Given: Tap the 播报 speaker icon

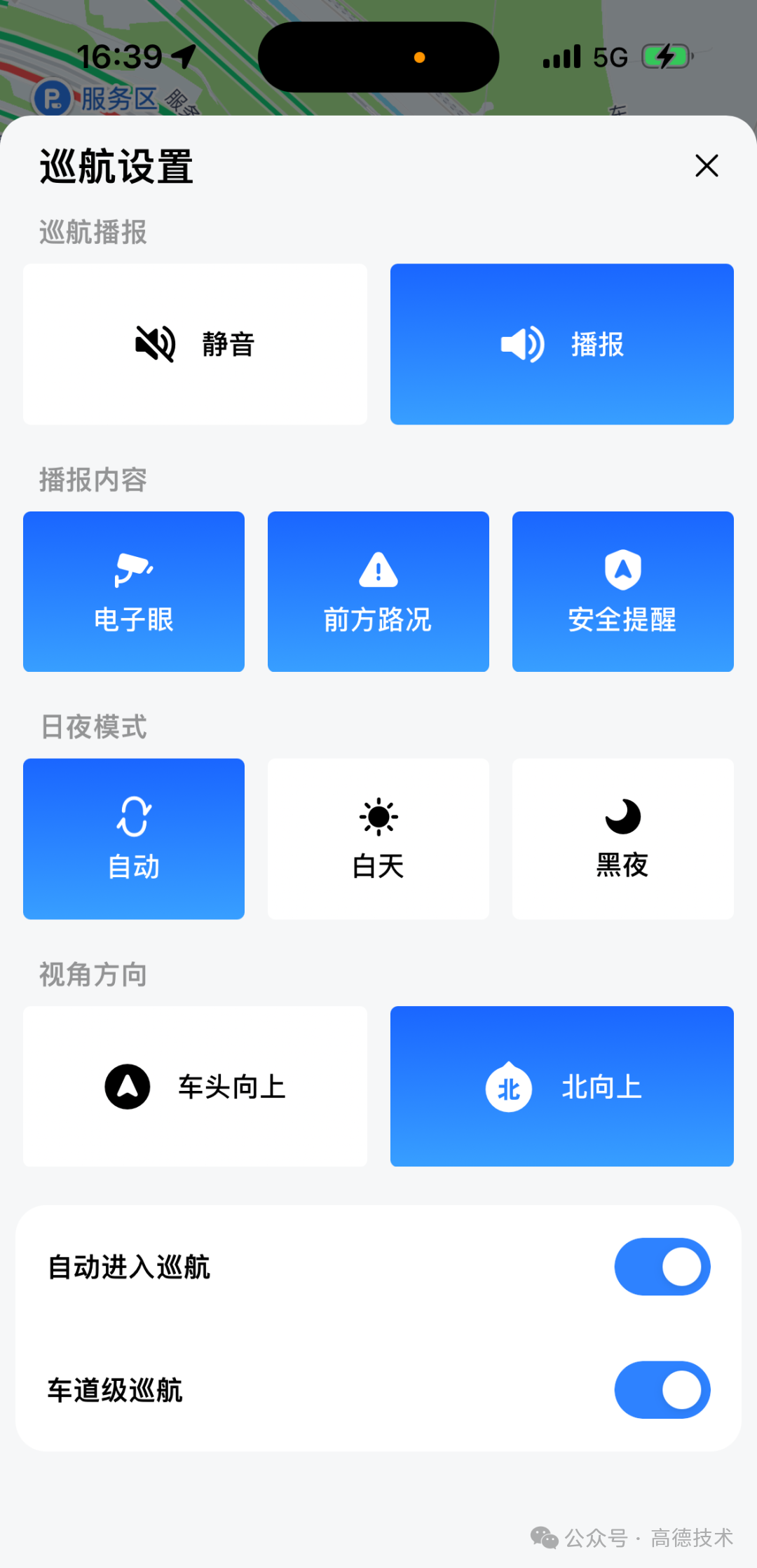Looking at the screenshot, I should point(522,343).
